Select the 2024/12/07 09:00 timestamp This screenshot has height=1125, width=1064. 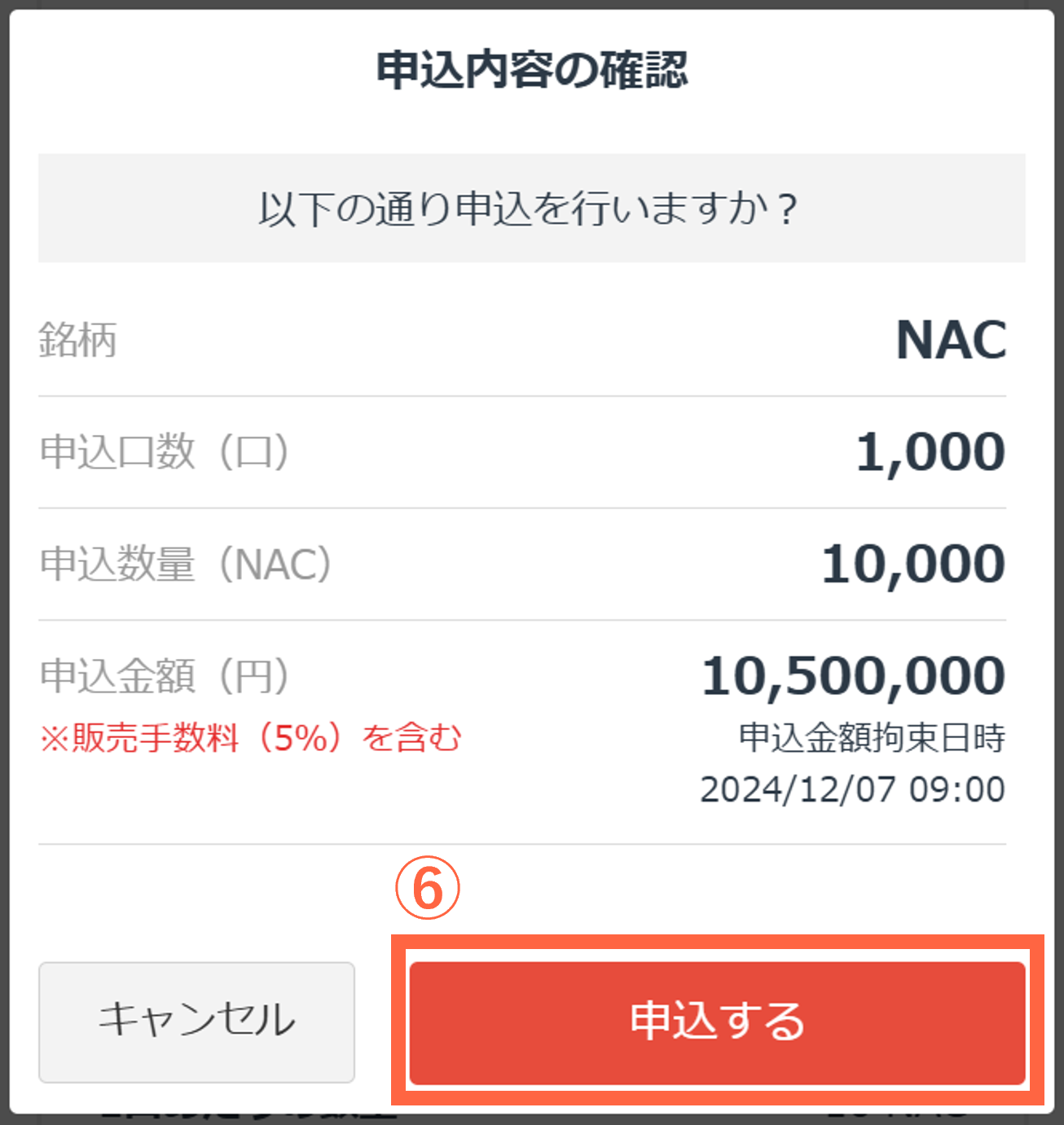tap(855, 787)
